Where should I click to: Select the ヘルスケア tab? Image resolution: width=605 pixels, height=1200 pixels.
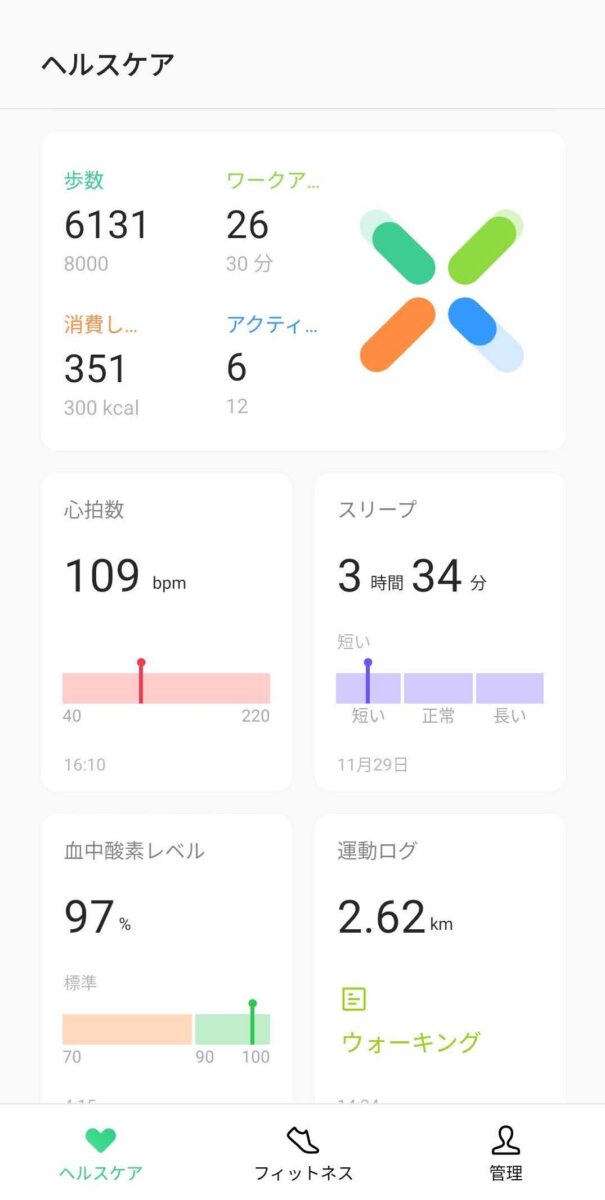tap(100, 1153)
